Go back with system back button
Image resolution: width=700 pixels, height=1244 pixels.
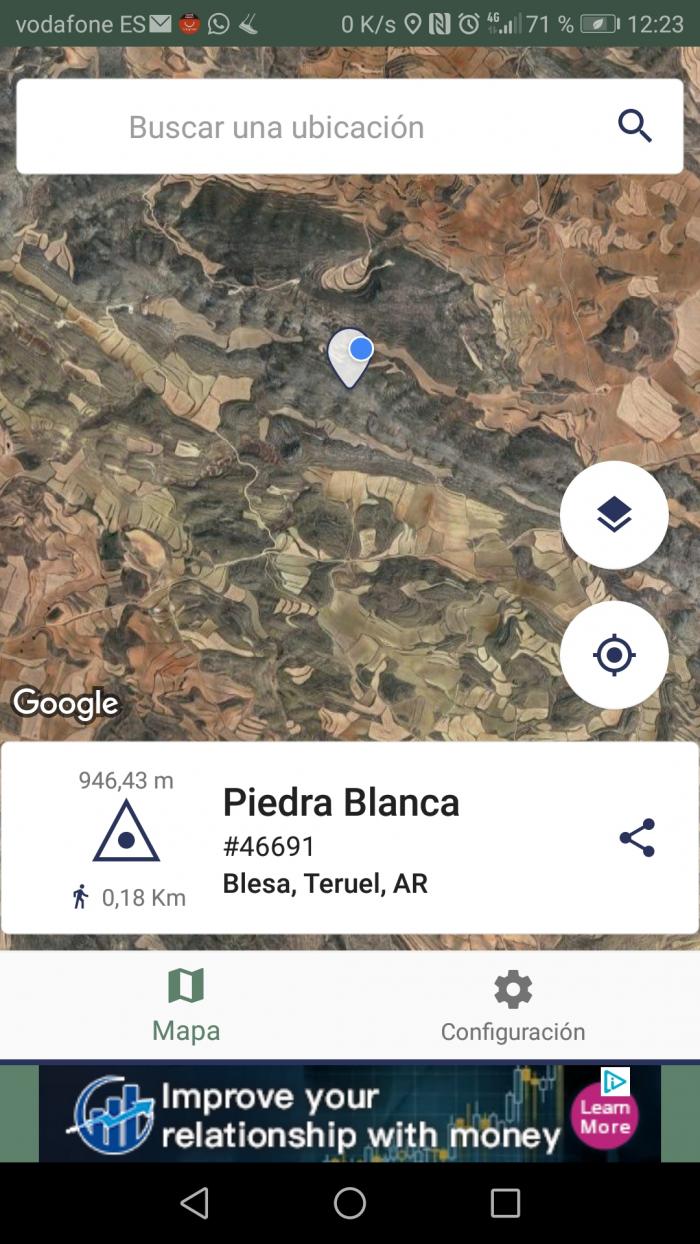pyautogui.click(x=194, y=1203)
